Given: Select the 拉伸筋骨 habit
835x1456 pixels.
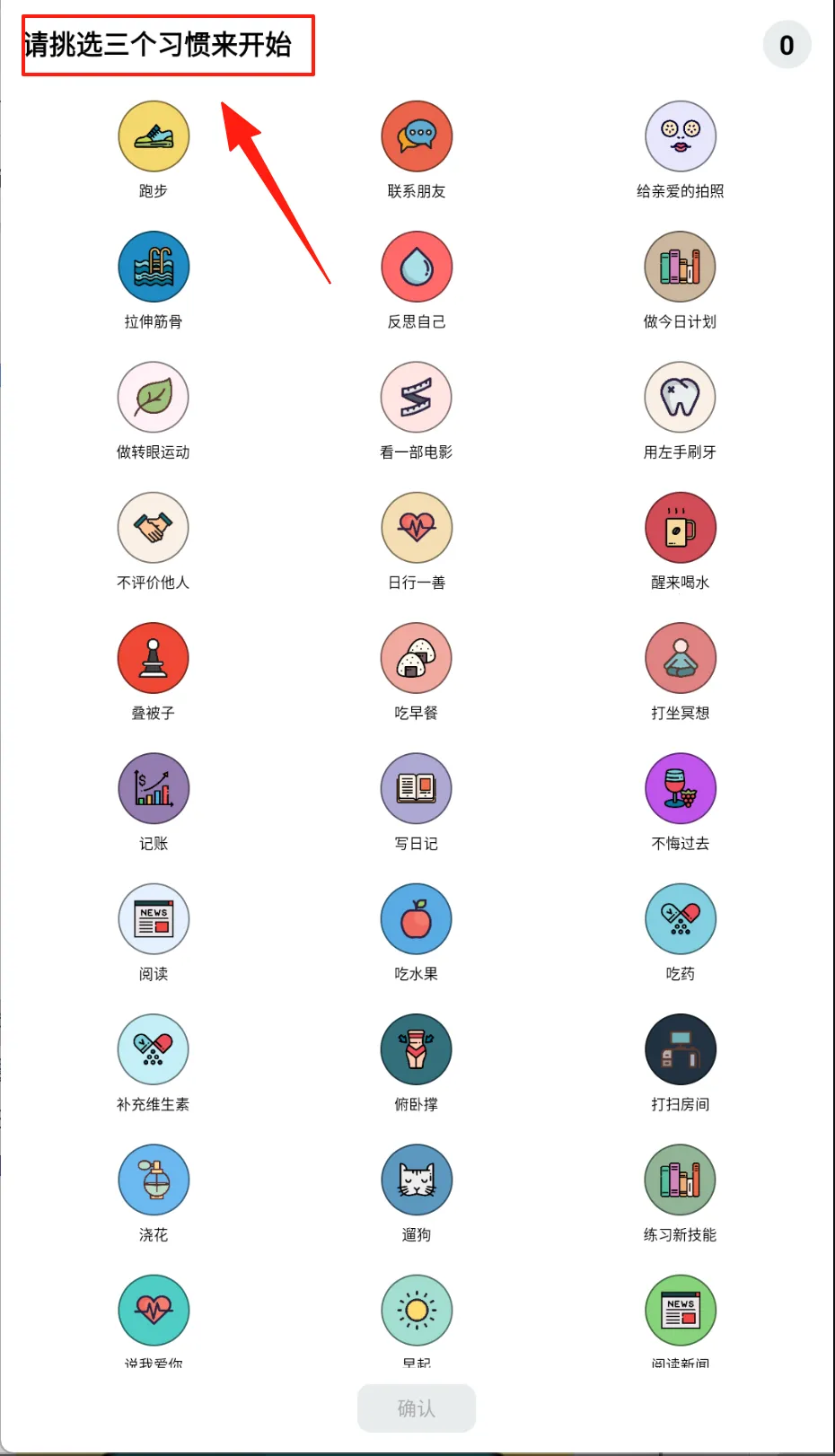Looking at the screenshot, I should tap(154, 267).
